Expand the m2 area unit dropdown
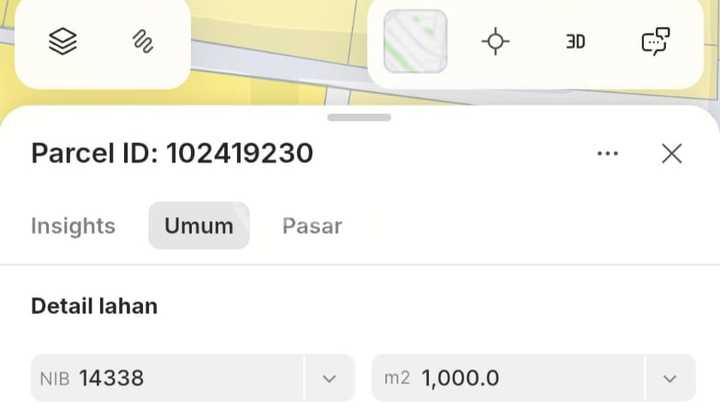The image size is (720, 420). (x=670, y=378)
